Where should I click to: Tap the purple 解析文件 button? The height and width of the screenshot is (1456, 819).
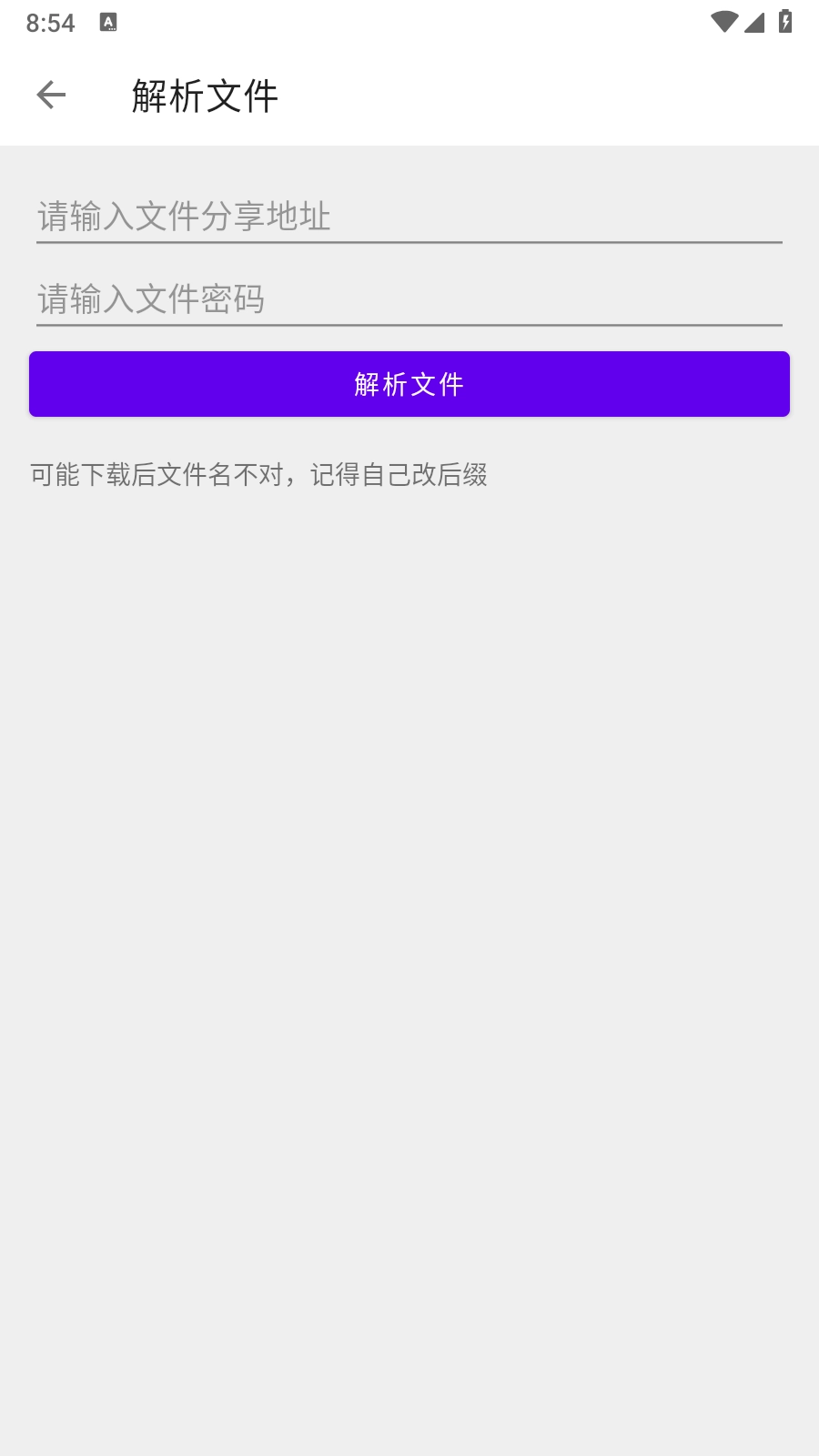[409, 384]
